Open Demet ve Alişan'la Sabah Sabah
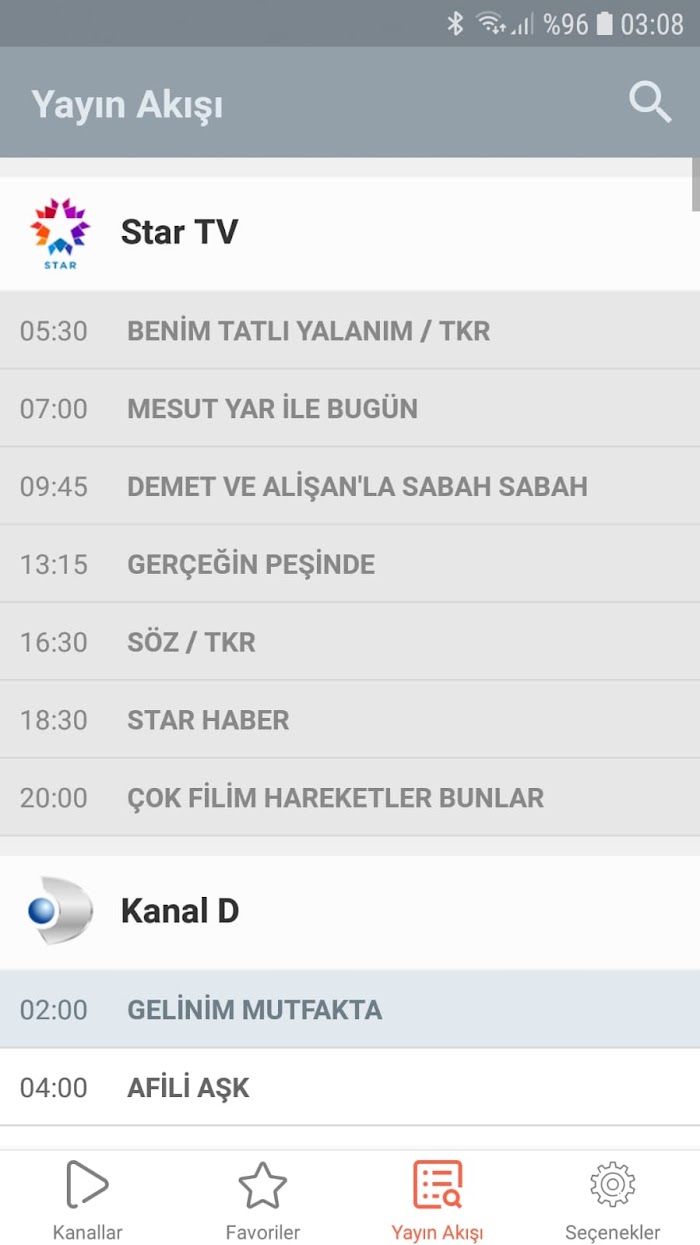This screenshot has height=1245, width=700. [350, 487]
